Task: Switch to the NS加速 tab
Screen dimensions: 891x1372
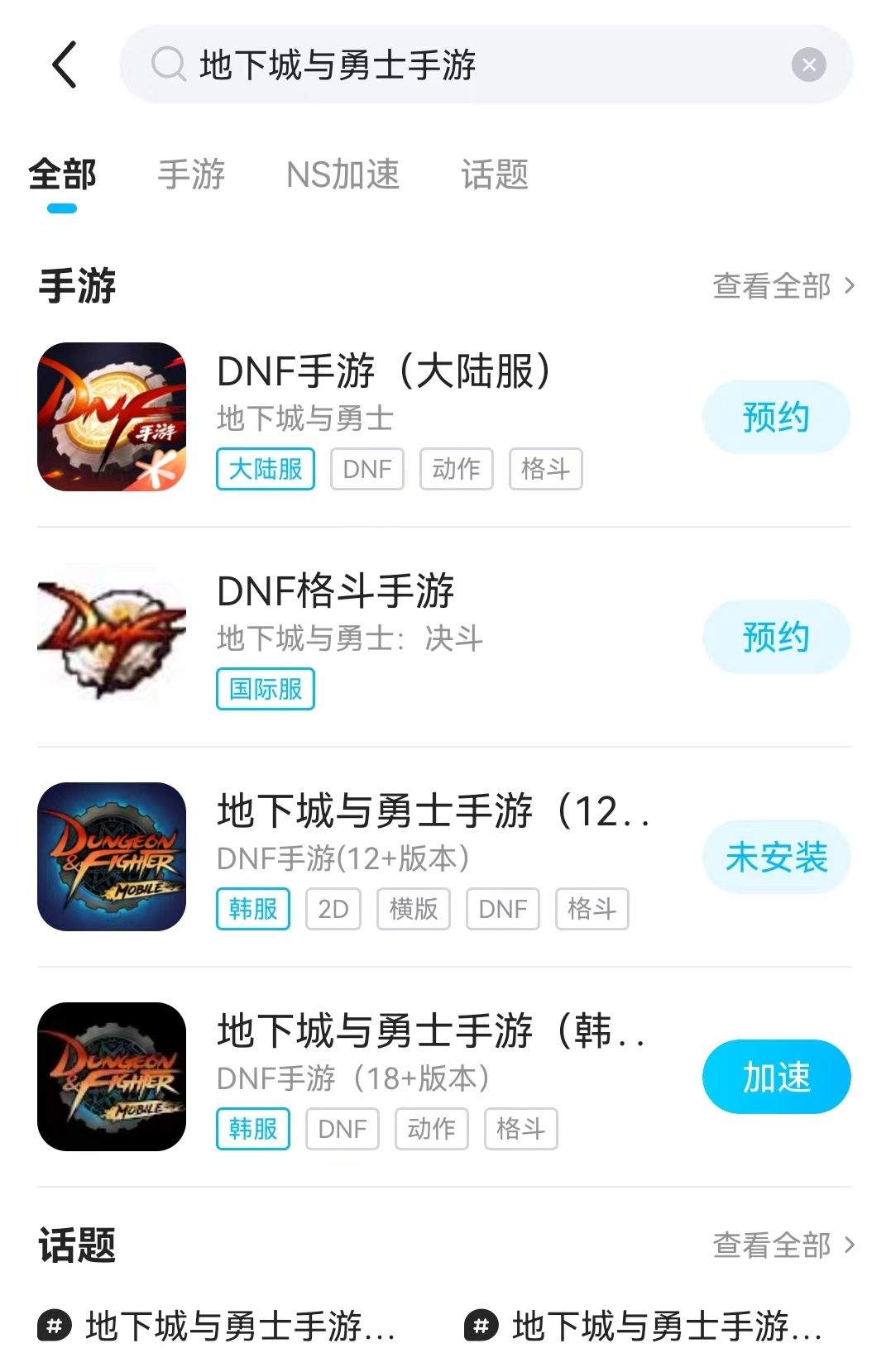Action: point(343,174)
